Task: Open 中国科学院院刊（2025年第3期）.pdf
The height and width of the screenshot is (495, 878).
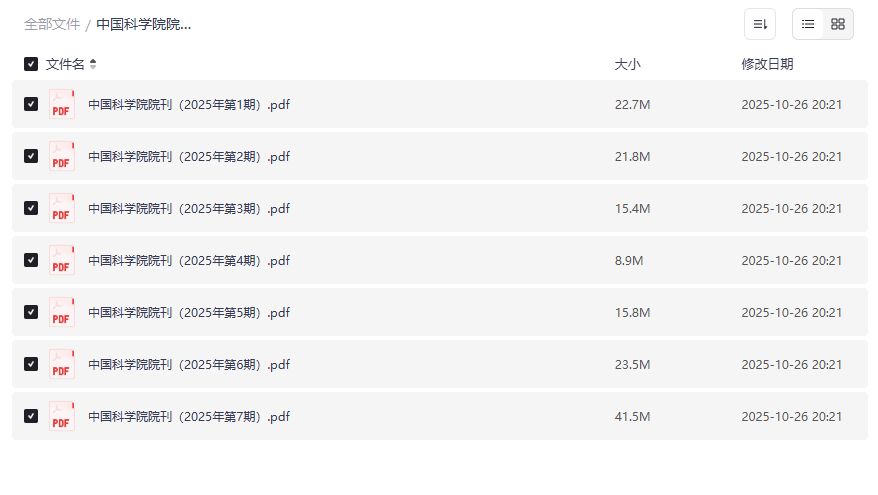Action: 188,208
